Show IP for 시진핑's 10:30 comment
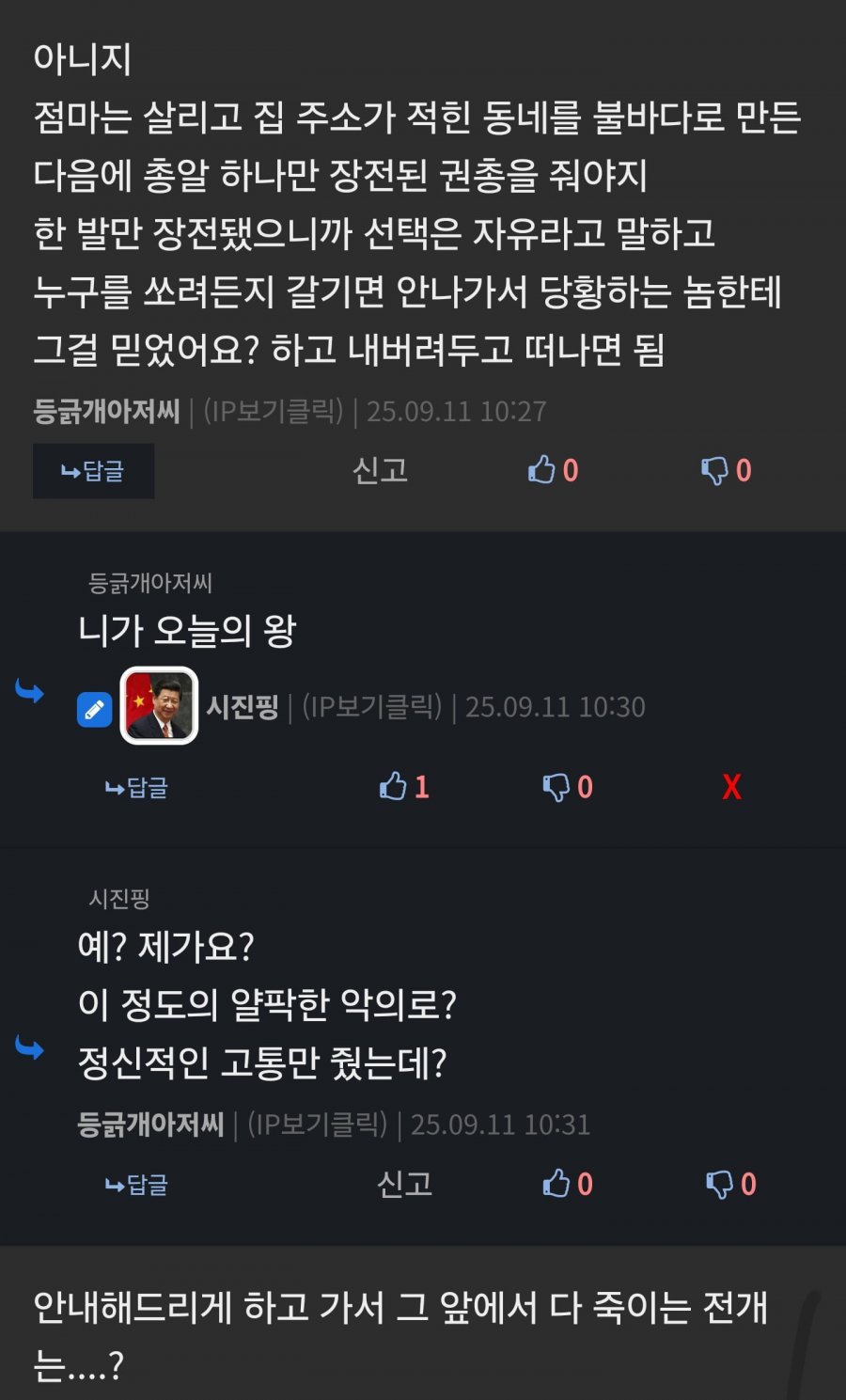846x1400 pixels. (372, 707)
